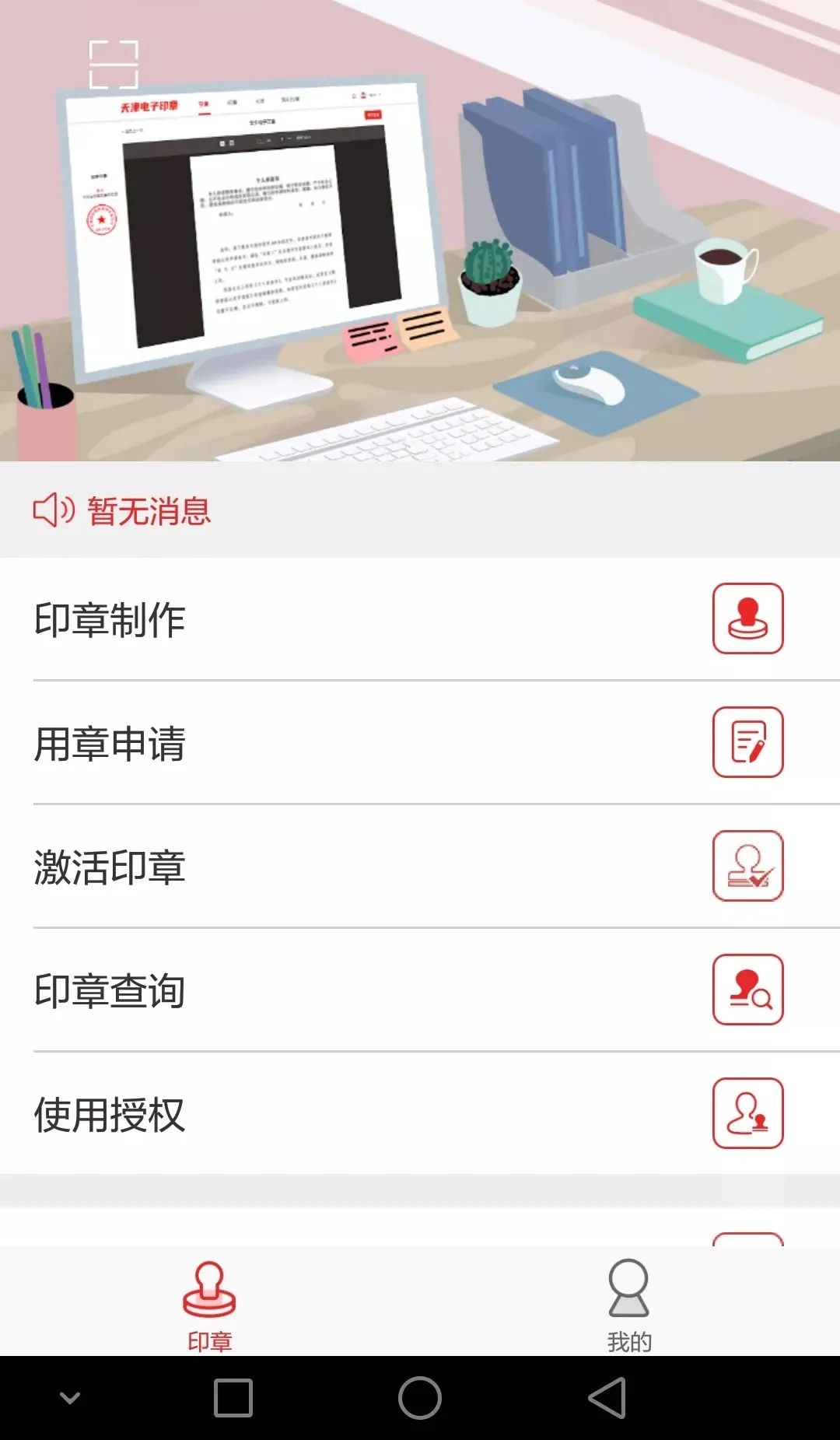
Task: Tap the system back button
Action: [607, 1398]
